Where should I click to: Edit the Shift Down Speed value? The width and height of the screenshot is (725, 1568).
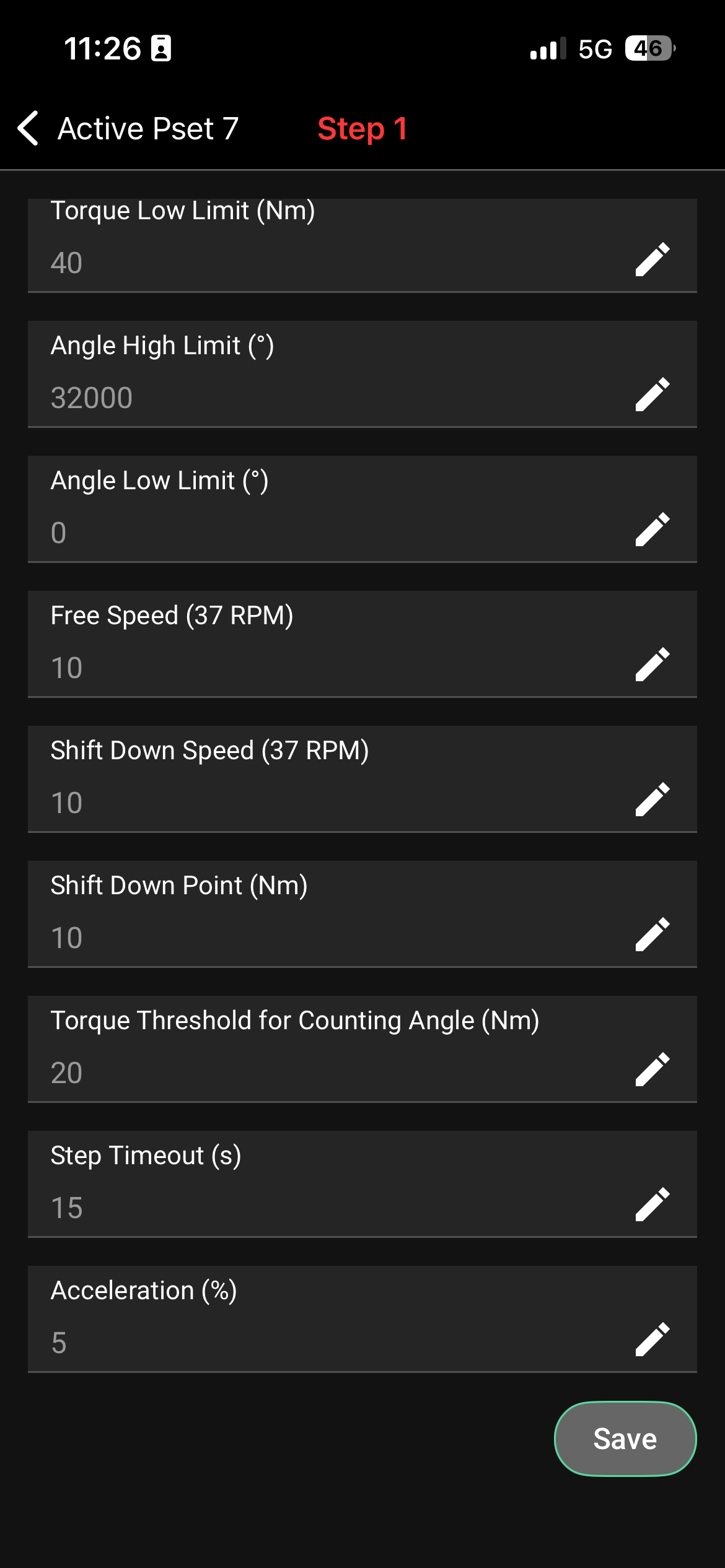pos(651,798)
